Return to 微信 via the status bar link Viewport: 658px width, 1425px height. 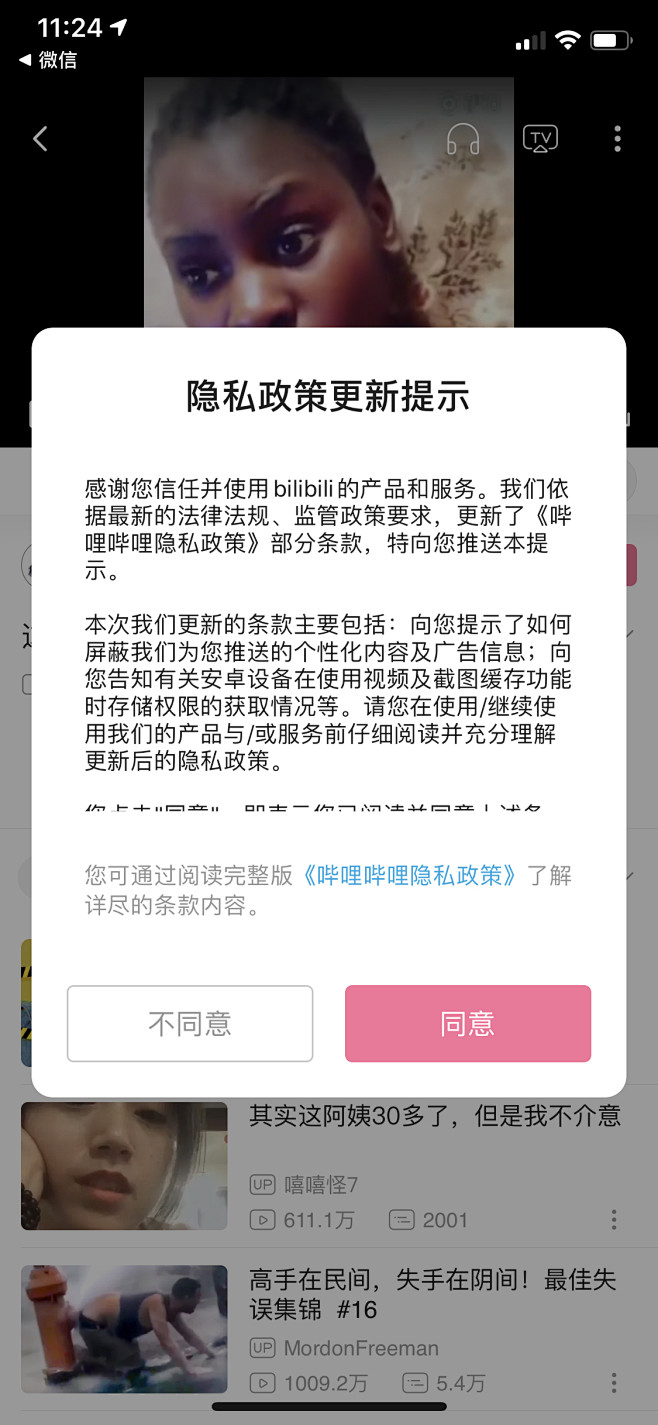(48, 60)
